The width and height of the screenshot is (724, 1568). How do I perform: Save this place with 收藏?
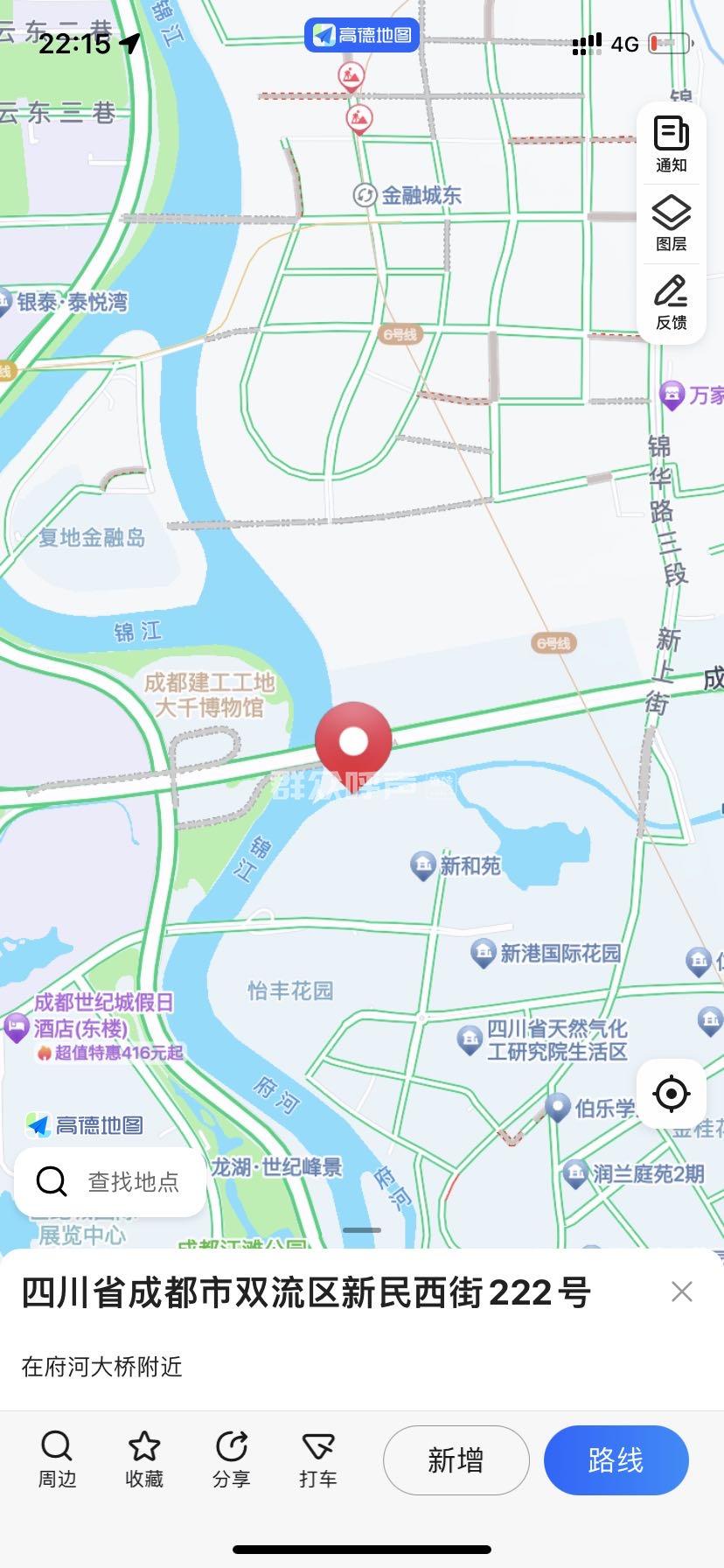coord(144,1459)
